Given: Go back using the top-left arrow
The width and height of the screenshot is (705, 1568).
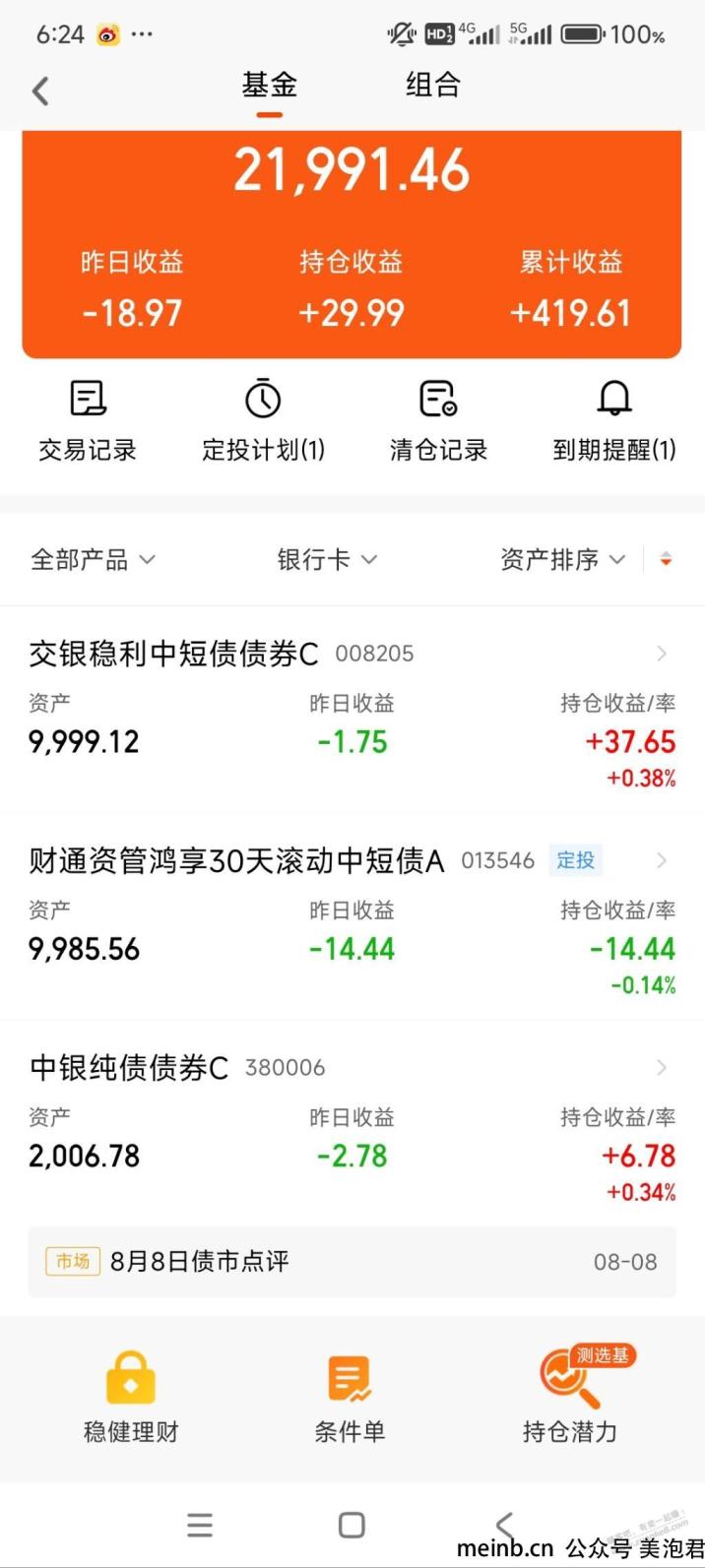Looking at the screenshot, I should coord(40,92).
